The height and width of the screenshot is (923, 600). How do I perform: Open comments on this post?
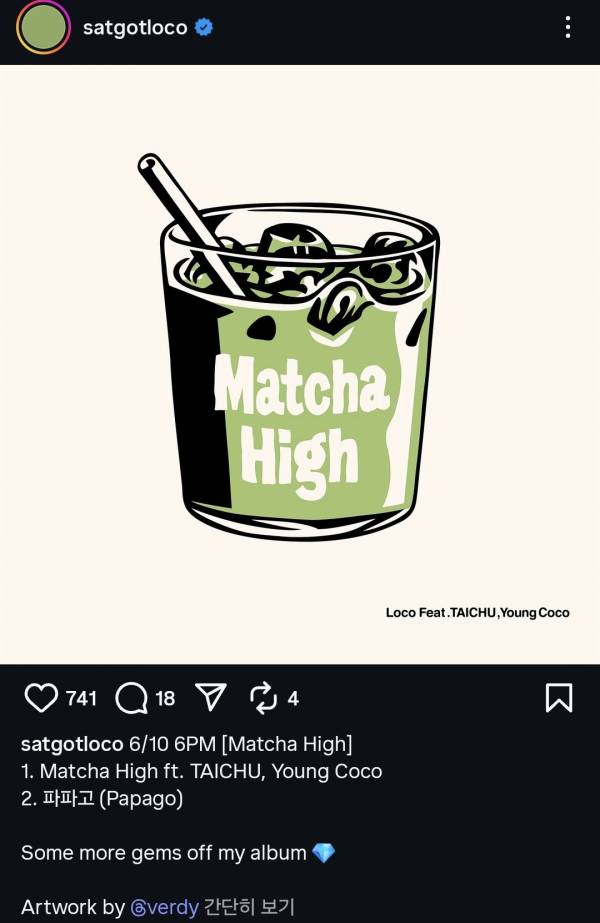coord(132,698)
